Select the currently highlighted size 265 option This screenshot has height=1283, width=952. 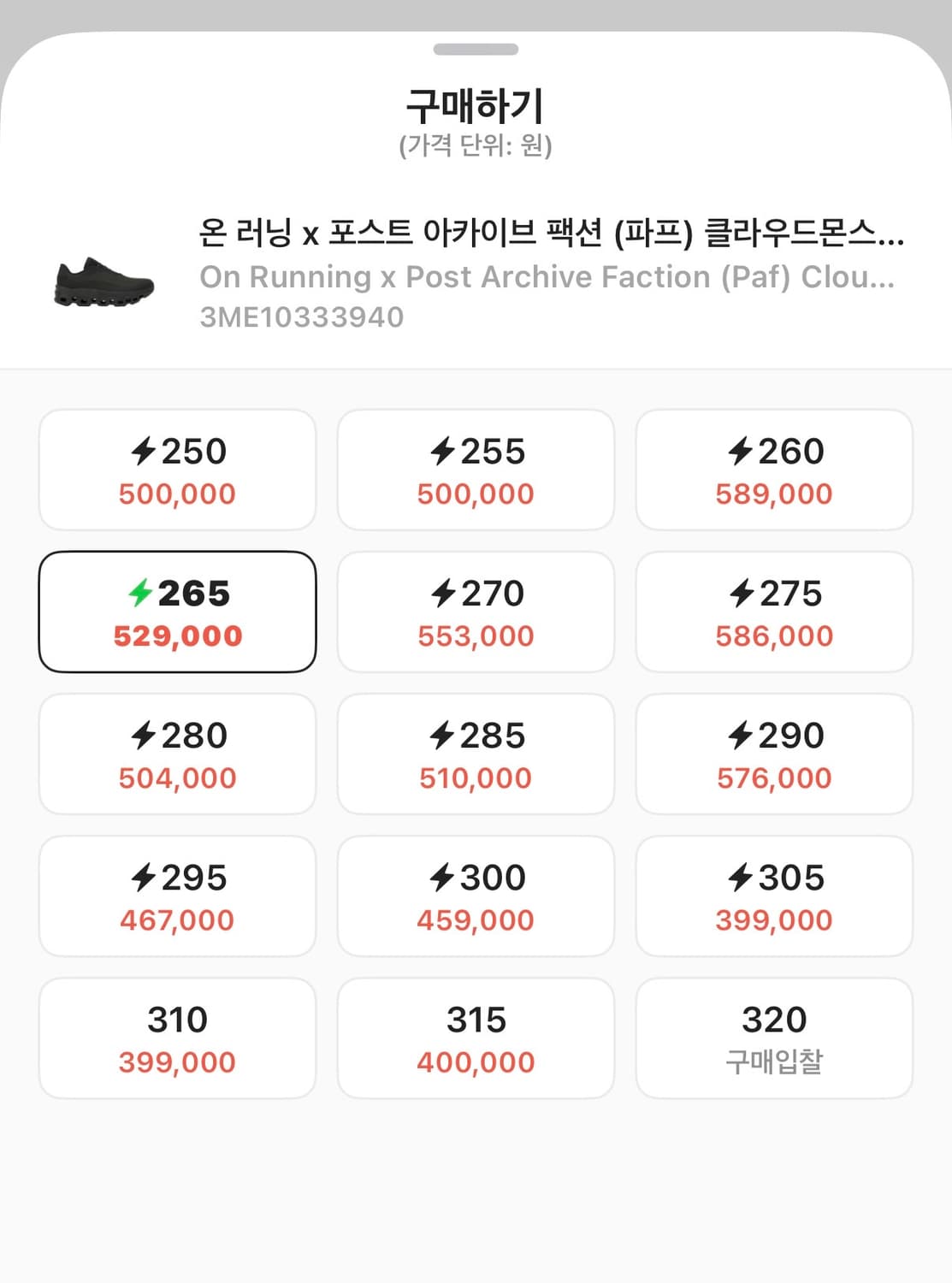click(177, 612)
